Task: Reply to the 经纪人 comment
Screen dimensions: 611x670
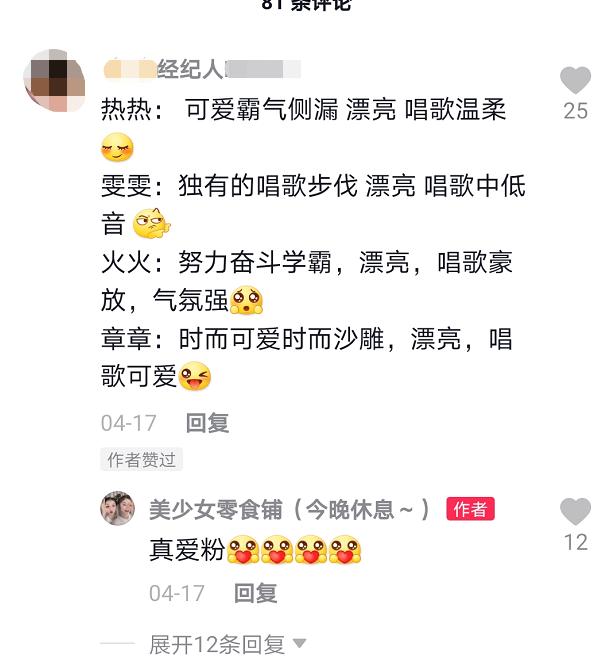Action: 207,423
